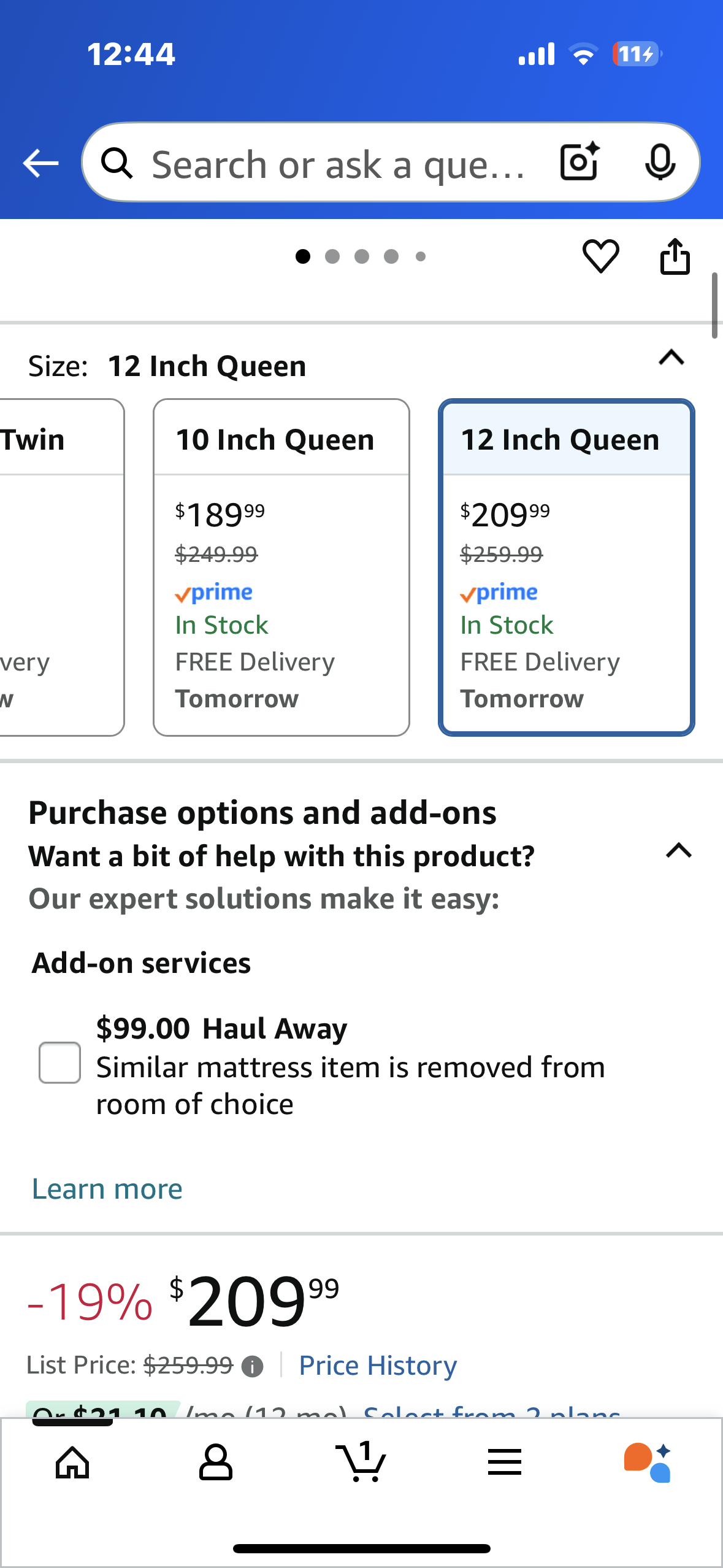723x1568 pixels.
Task: Open camera lens search
Action: point(580,162)
